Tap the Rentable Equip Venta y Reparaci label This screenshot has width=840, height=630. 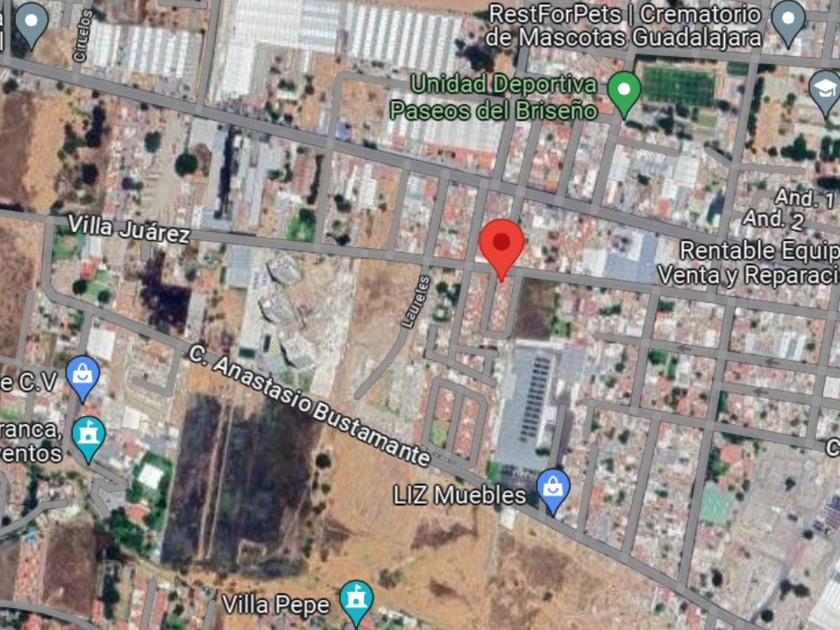[x=748, y=263]
